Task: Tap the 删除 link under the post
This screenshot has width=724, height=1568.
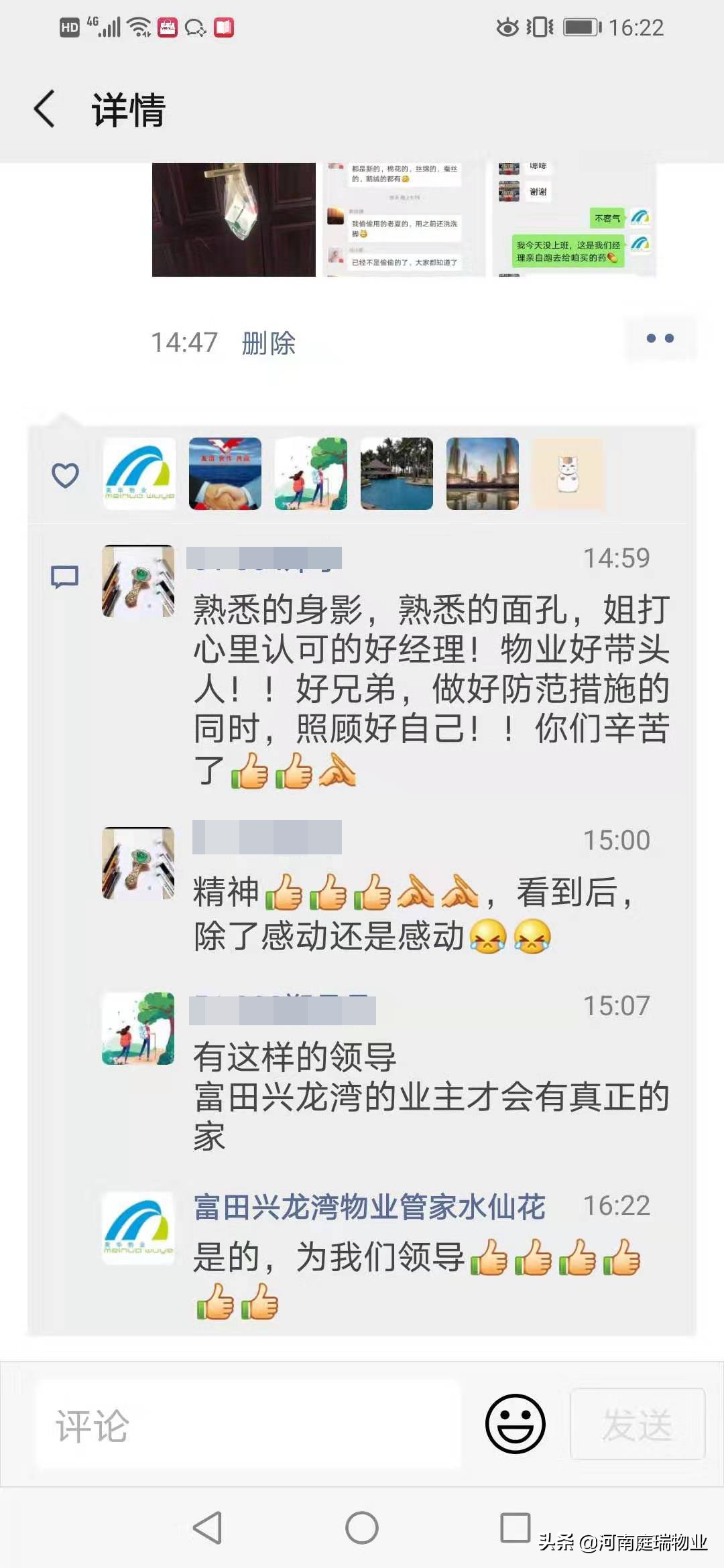Action: (x=267, y=343)
